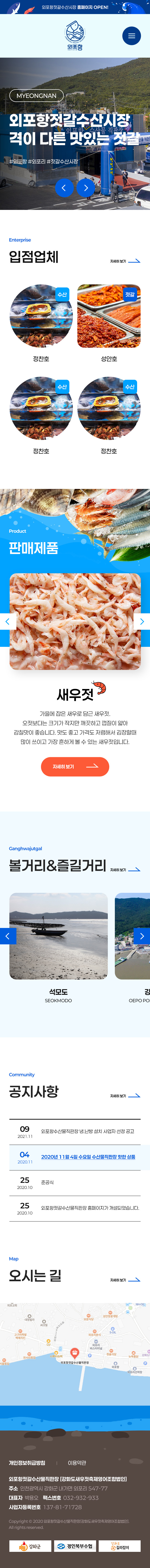The height and width of the screenshot is (1568, 150).
Task: Visit the 경인북부수협 banner link
Action: 75,1546
